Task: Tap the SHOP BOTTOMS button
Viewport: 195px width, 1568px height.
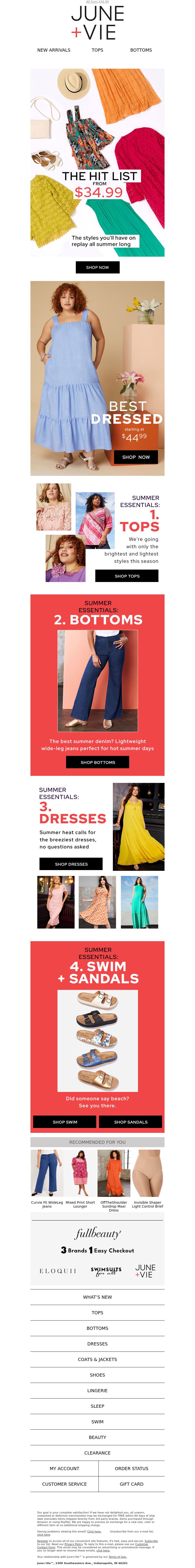Action: point(97,762)
